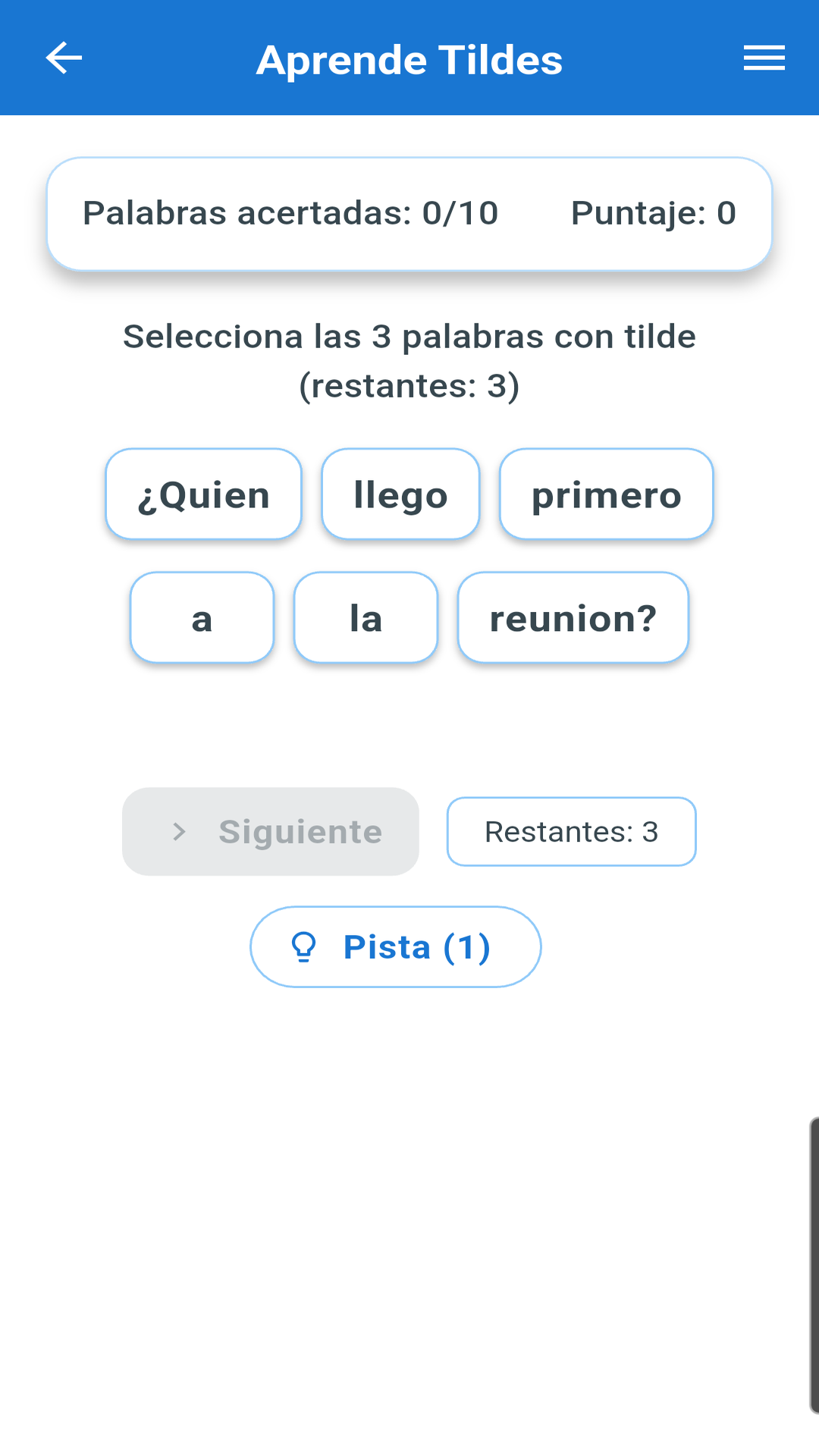This screenshot has height=1456, width=819.
Task: Click the instruction text about 3 palabras
Action: [x=409, y=337]
